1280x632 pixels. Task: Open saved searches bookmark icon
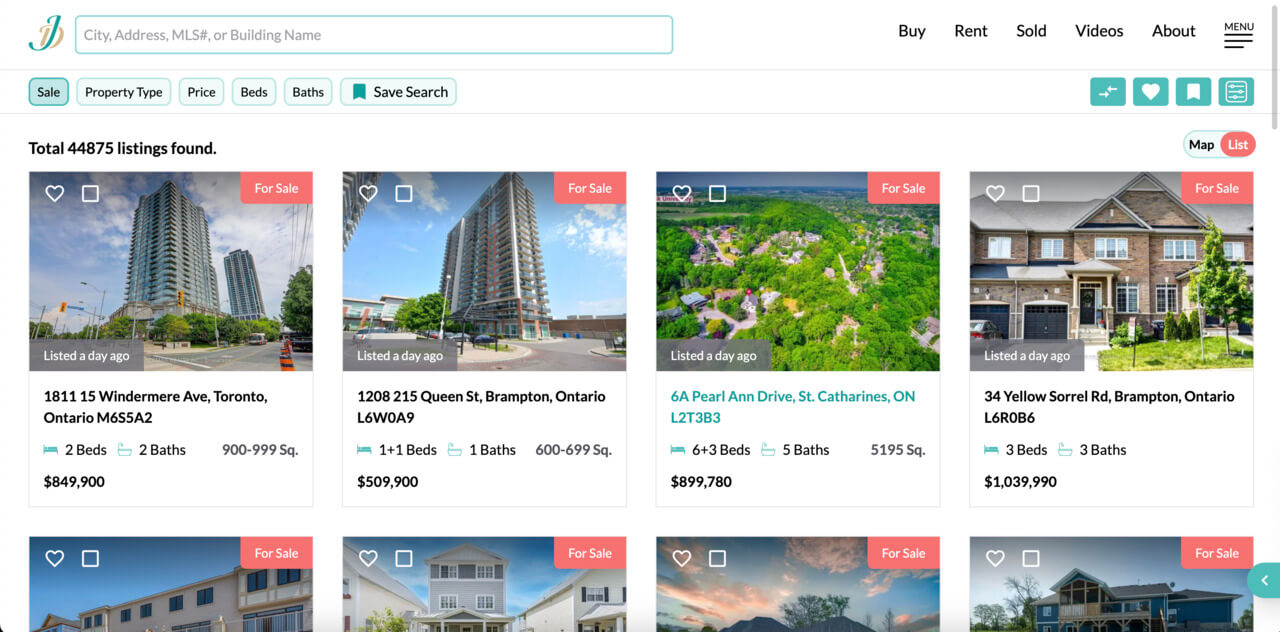[1193, 92]
